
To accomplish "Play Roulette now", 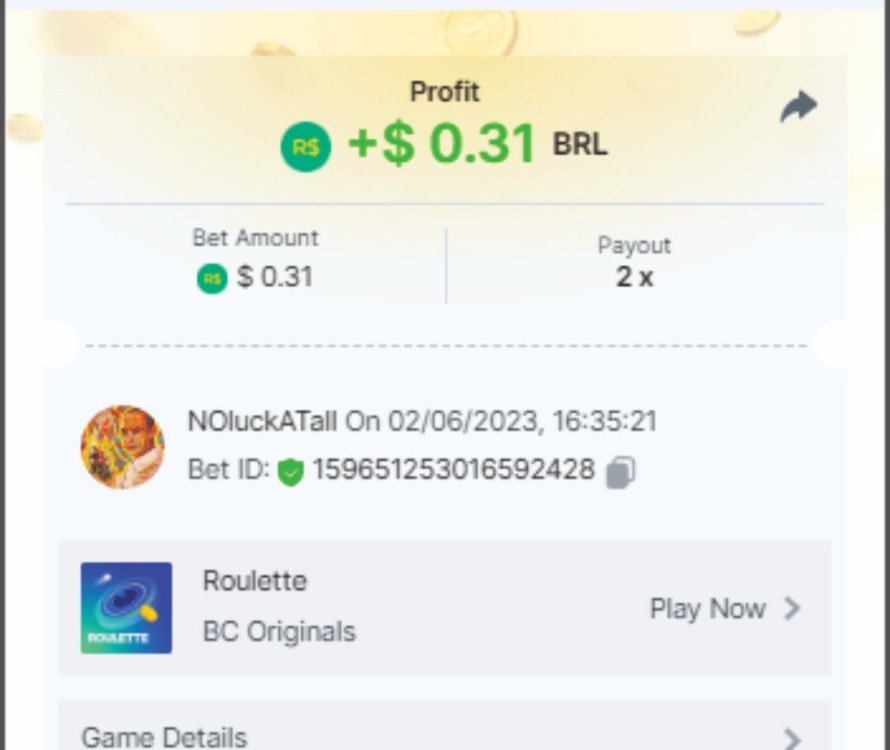I will 724,608.
